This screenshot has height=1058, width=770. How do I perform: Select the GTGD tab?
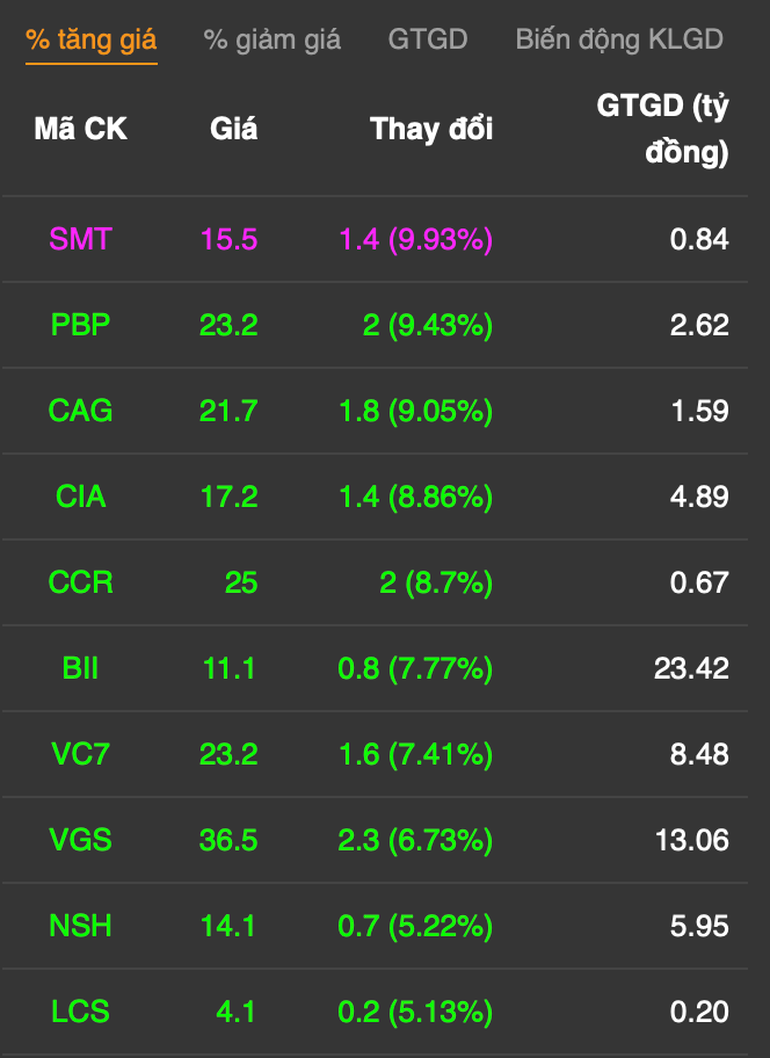coord(427,40)
